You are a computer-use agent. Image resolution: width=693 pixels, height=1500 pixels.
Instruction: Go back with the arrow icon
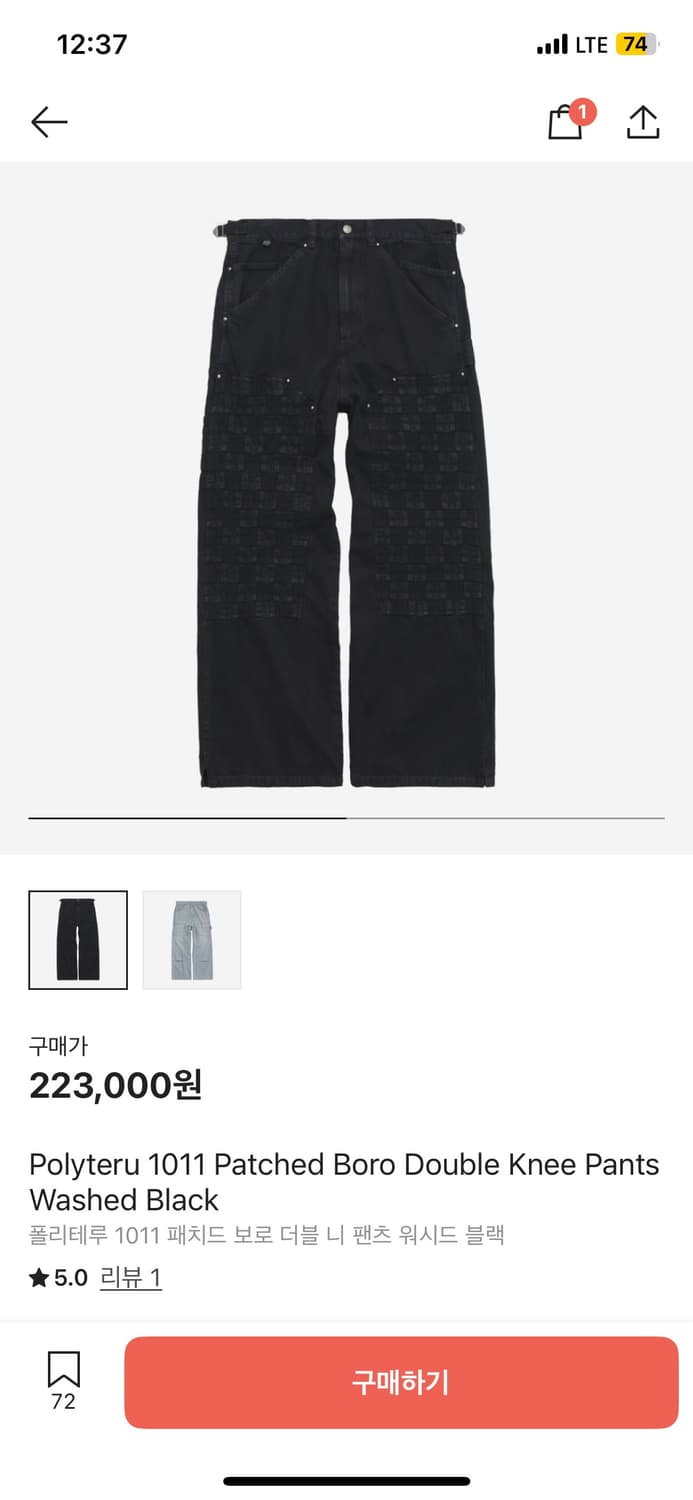coord(49,122)
